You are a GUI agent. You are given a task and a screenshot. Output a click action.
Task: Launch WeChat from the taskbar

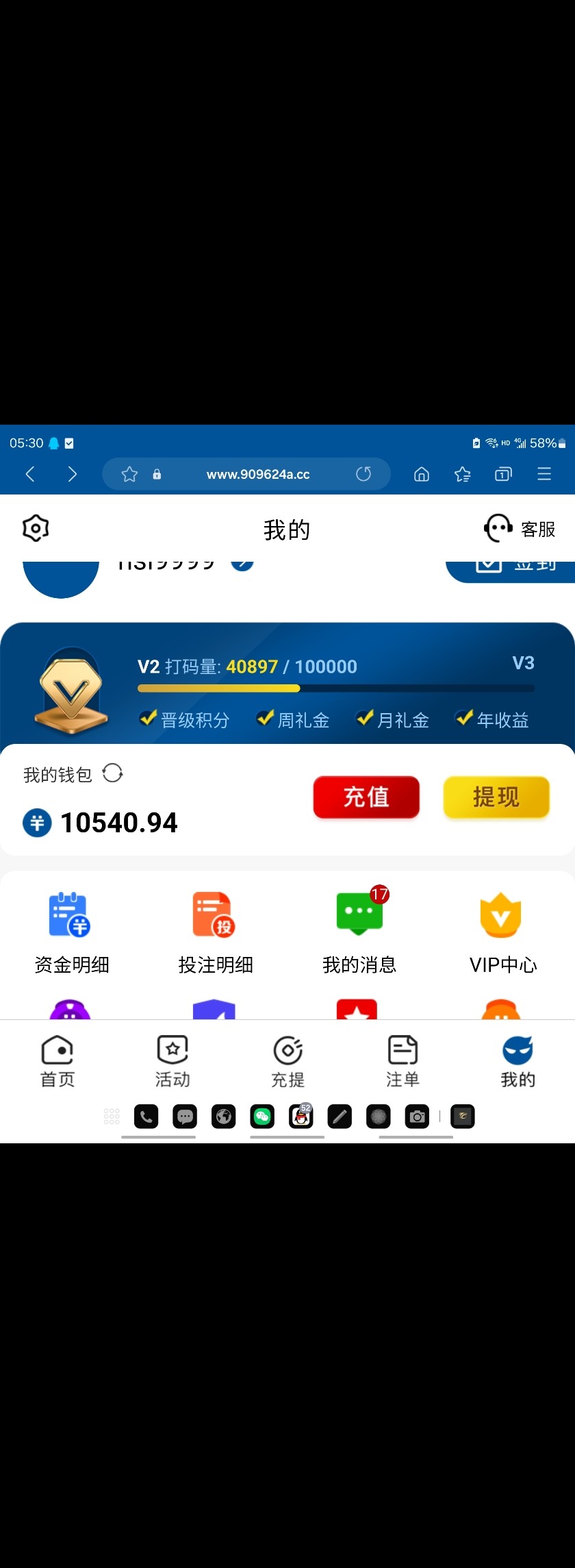[262, 1117]
